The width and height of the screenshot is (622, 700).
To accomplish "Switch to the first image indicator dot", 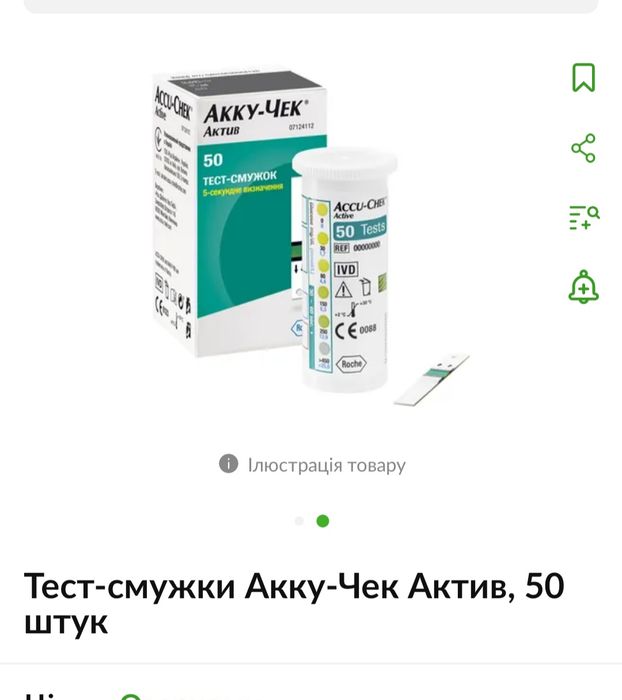I will click(299, 521).
